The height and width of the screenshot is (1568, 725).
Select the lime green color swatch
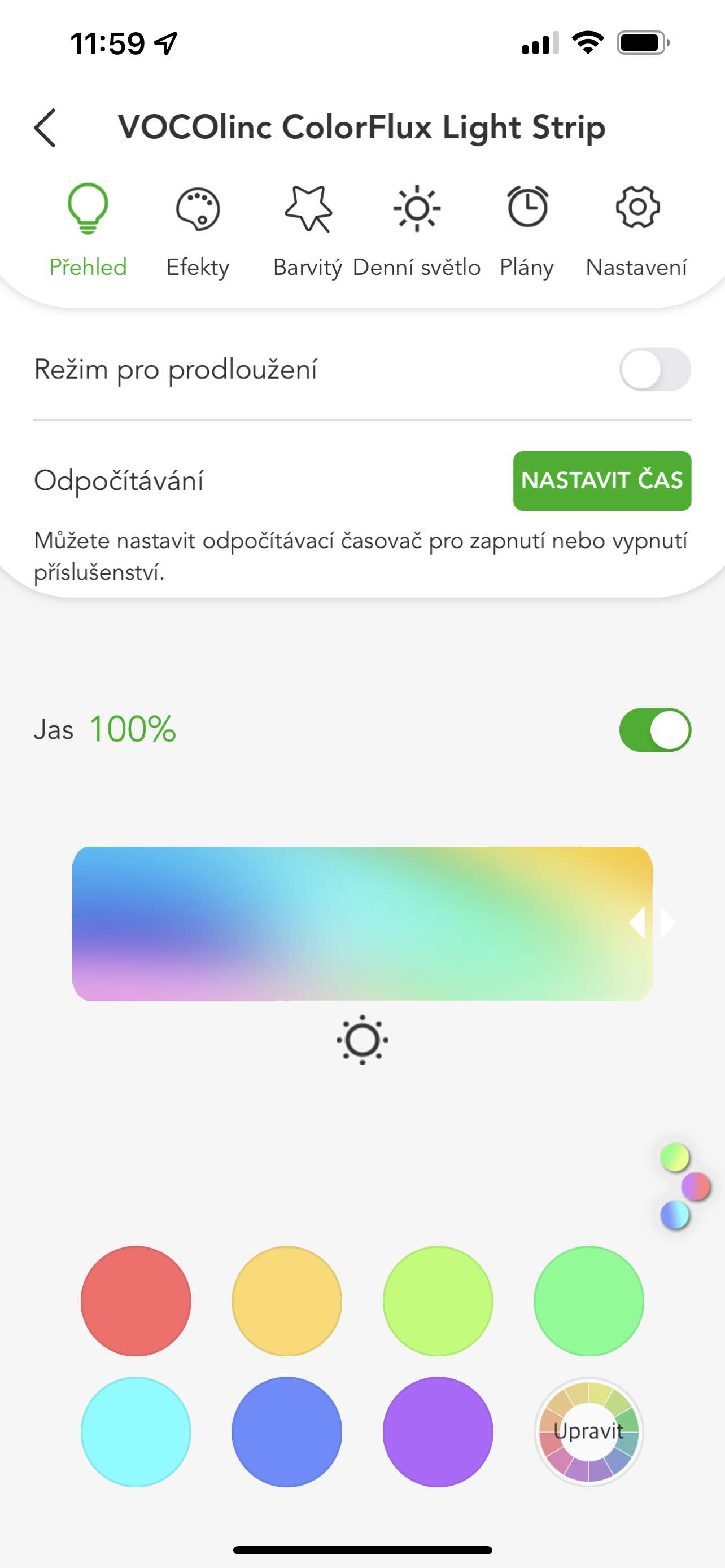438,1302
